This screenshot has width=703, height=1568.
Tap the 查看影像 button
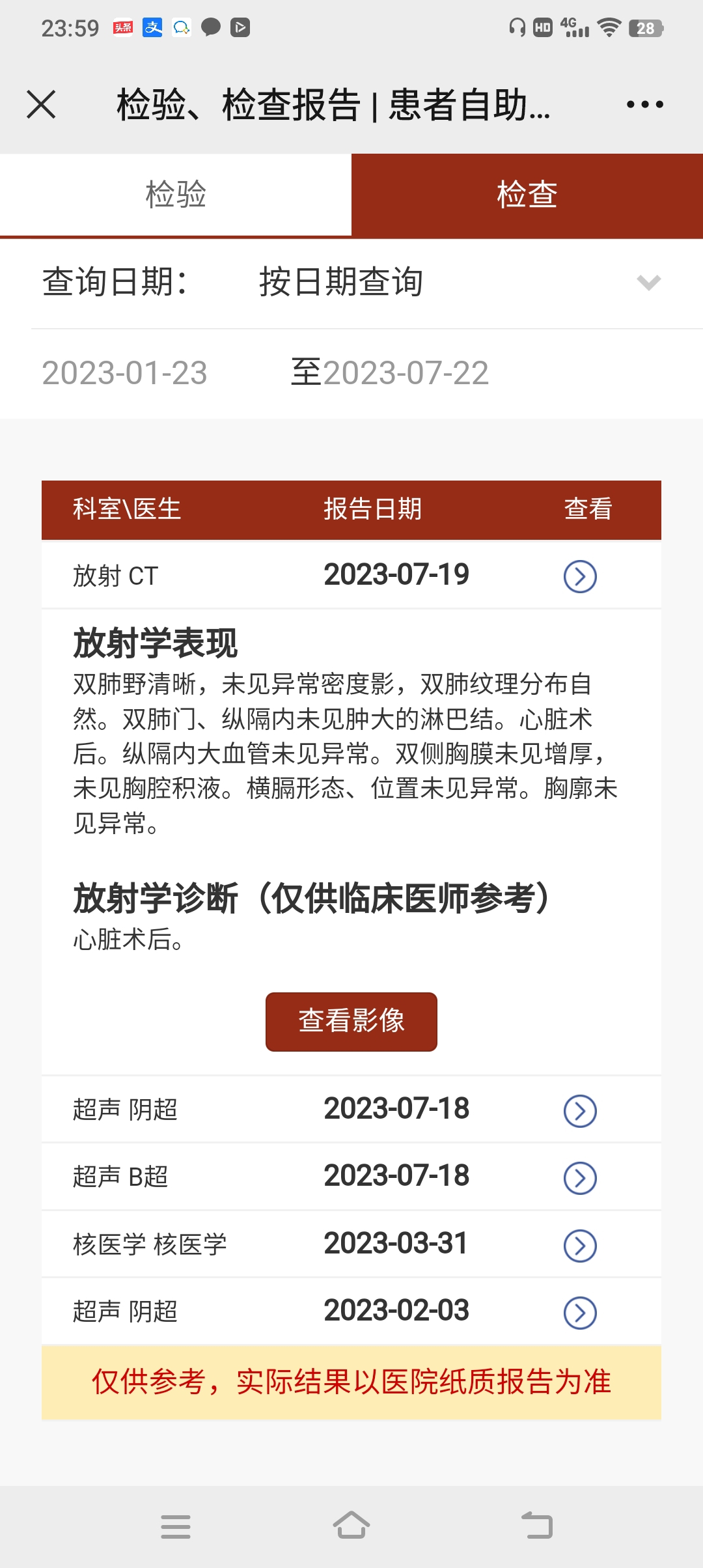[x=351, y=1022]
